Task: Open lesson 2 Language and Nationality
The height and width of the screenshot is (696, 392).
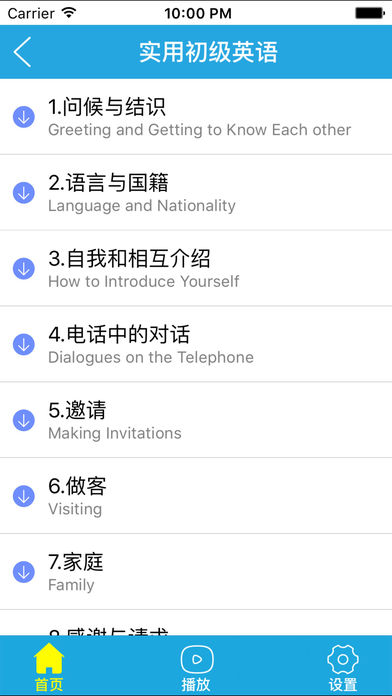Action: [196, 193]
